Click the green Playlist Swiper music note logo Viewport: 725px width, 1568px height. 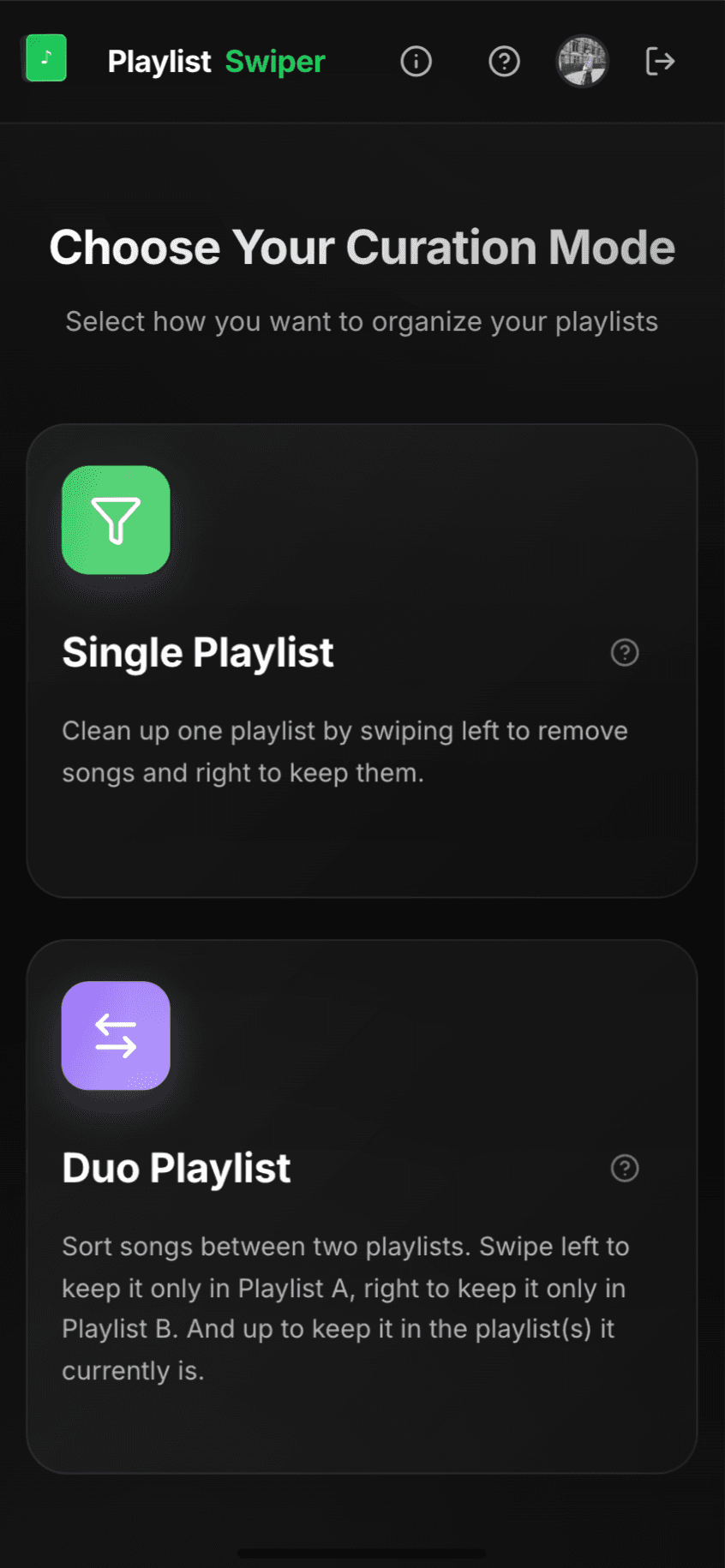point(45,61)
